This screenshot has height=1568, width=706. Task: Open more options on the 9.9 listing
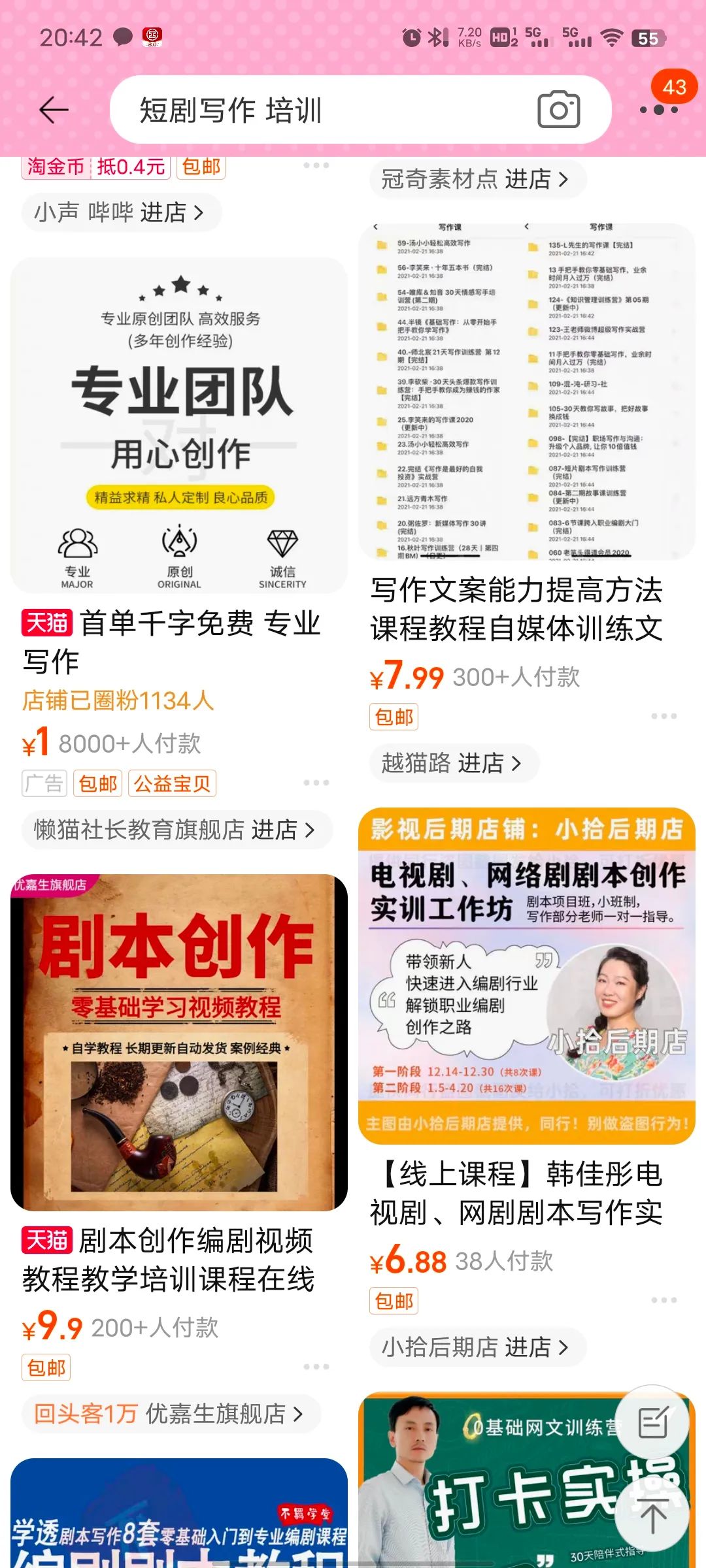(x=316, y=1367)
